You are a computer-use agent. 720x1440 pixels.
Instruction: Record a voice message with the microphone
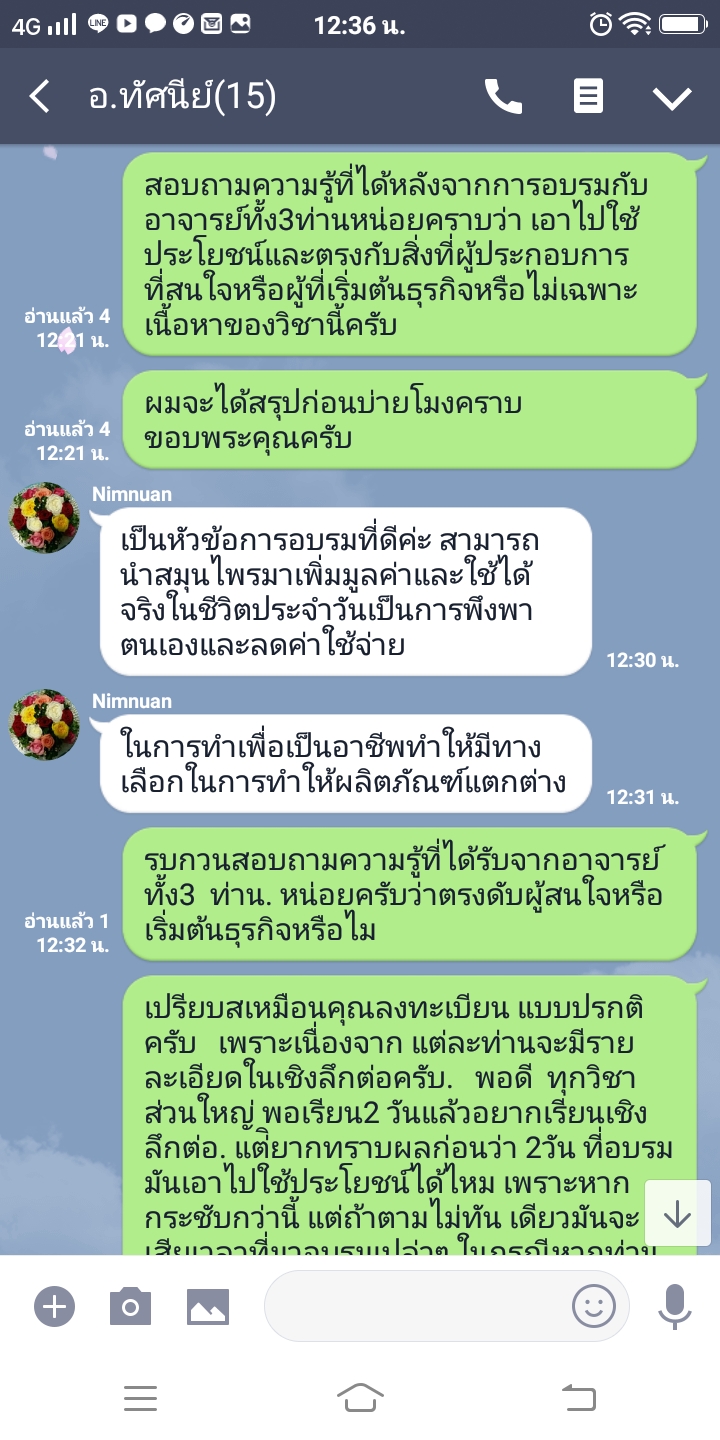(675, 1306)
